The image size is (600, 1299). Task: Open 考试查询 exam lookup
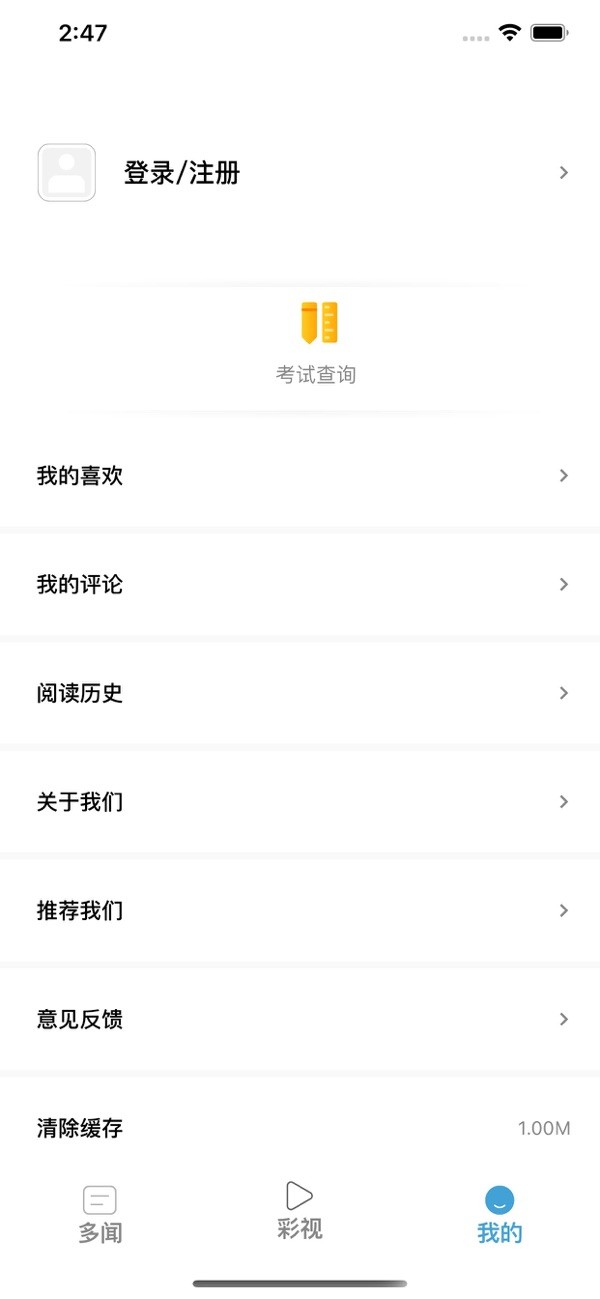coord(317,343)
